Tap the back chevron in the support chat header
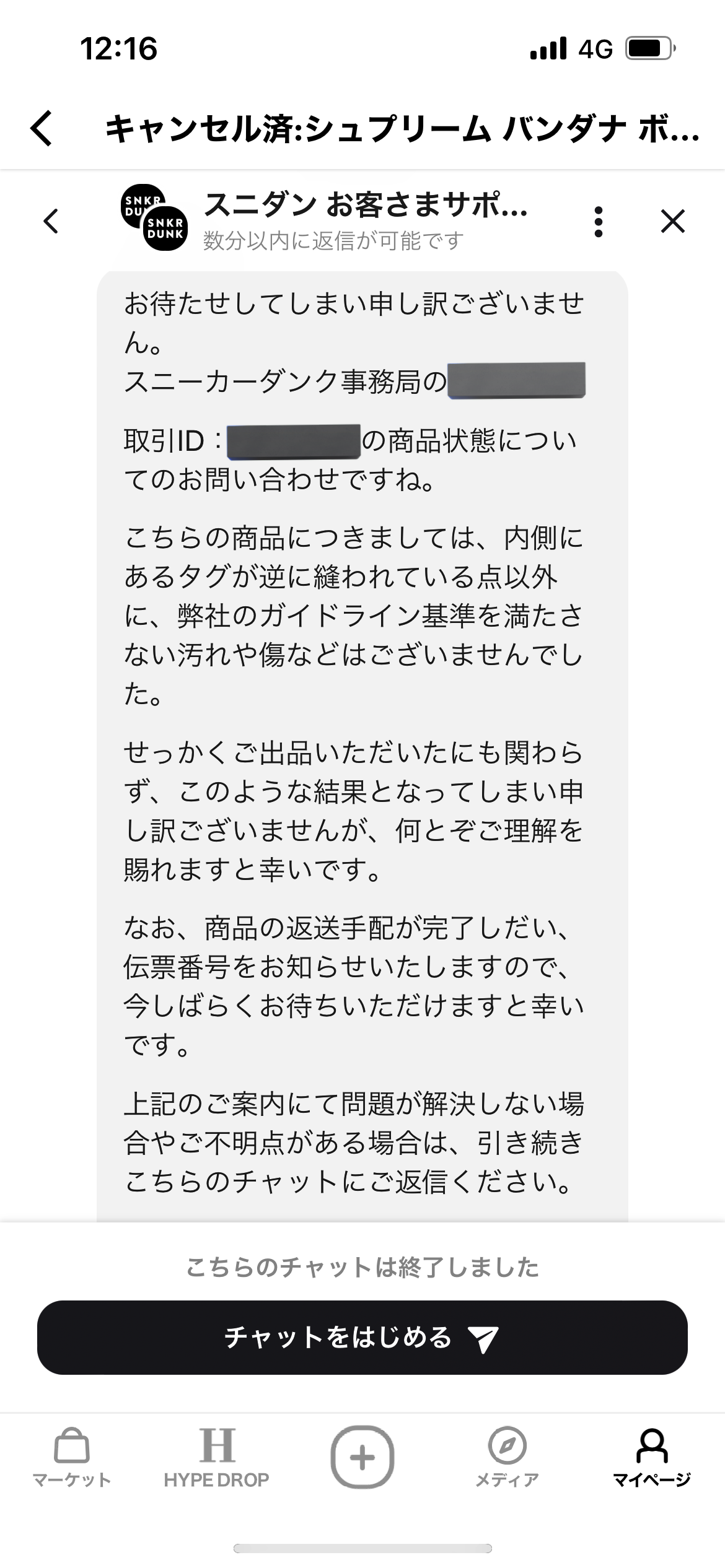The width and height of the screenshot is (725, 1568). click(51, 221)
